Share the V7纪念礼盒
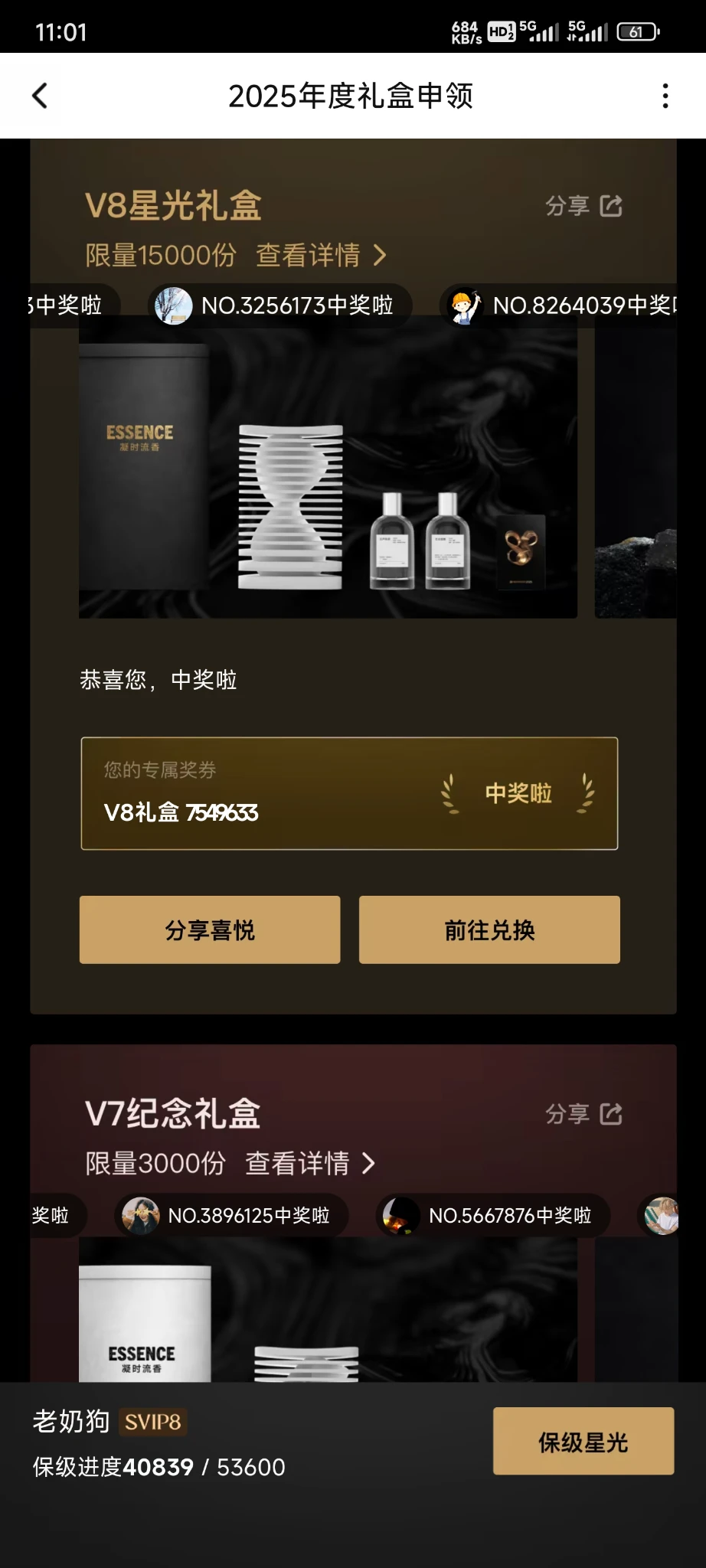The image size is (706, 1568). coord(583,1114)
